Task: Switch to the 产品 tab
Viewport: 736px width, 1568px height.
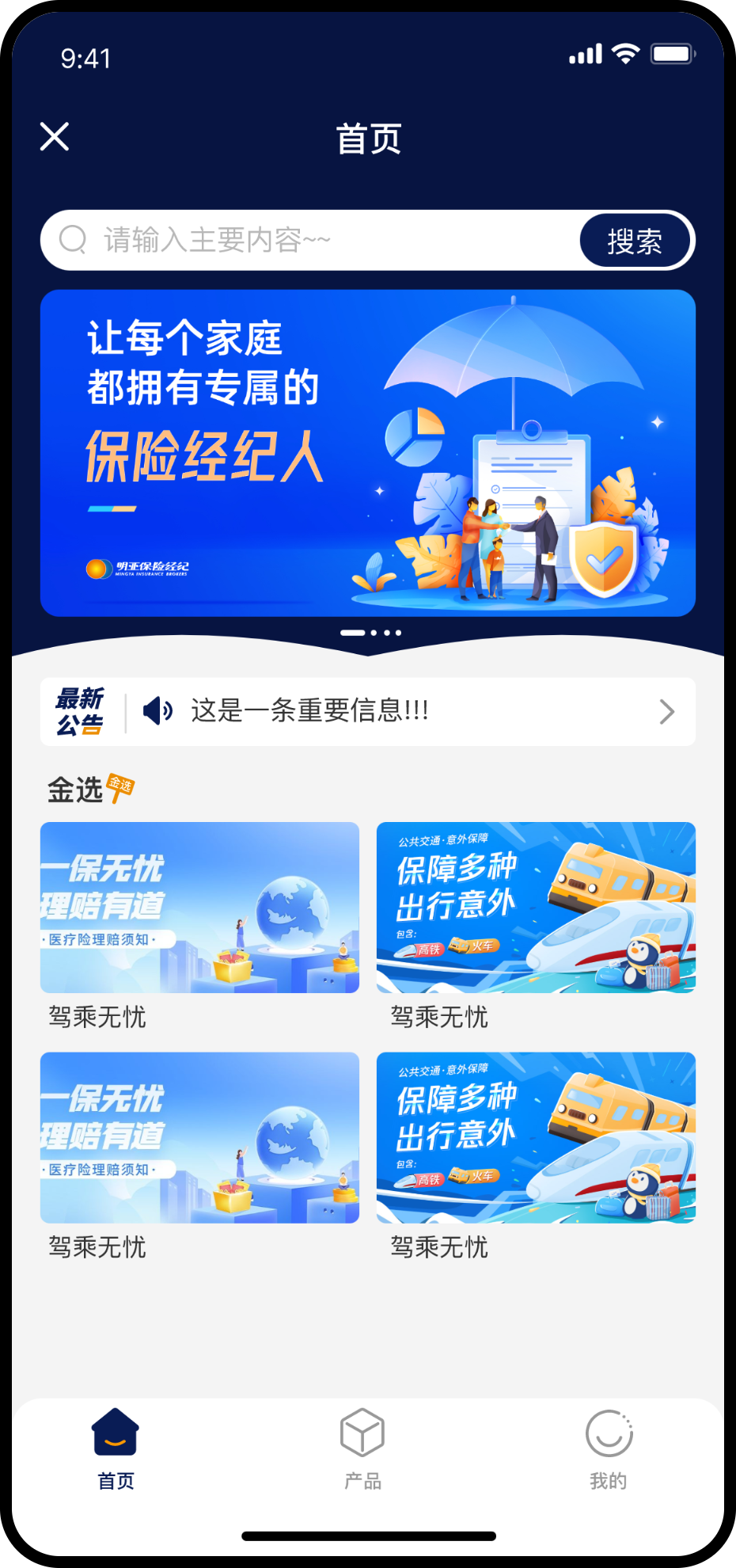Action: tap(362, 1448)
